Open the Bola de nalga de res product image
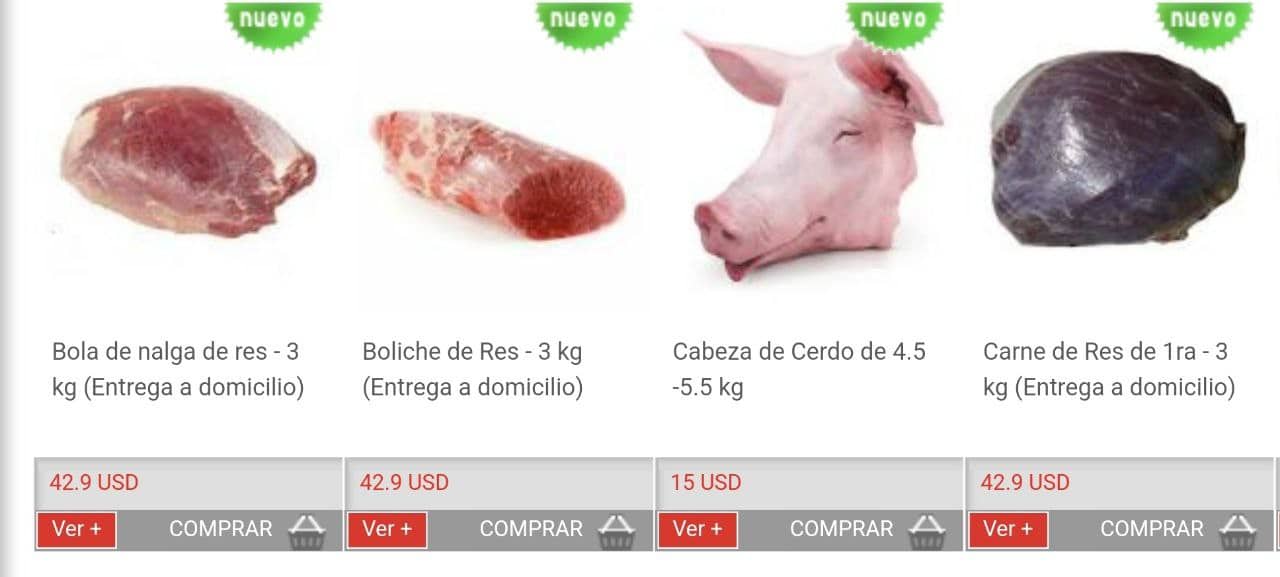Viewport: 1280px width, 577px height. [x=187, y=163]
